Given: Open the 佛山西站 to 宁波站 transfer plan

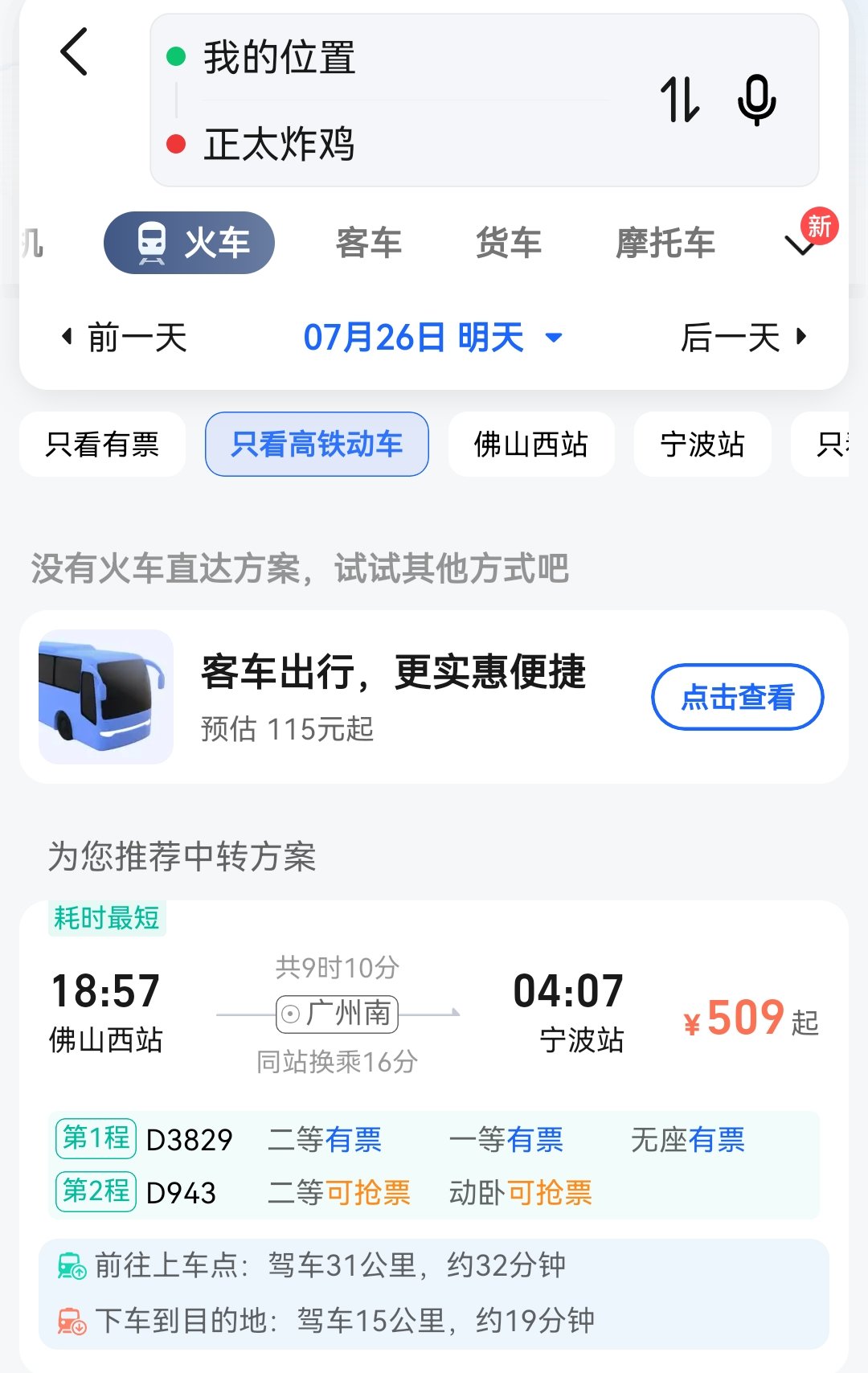Looking at the screenshot, I should pos(434,1013).
